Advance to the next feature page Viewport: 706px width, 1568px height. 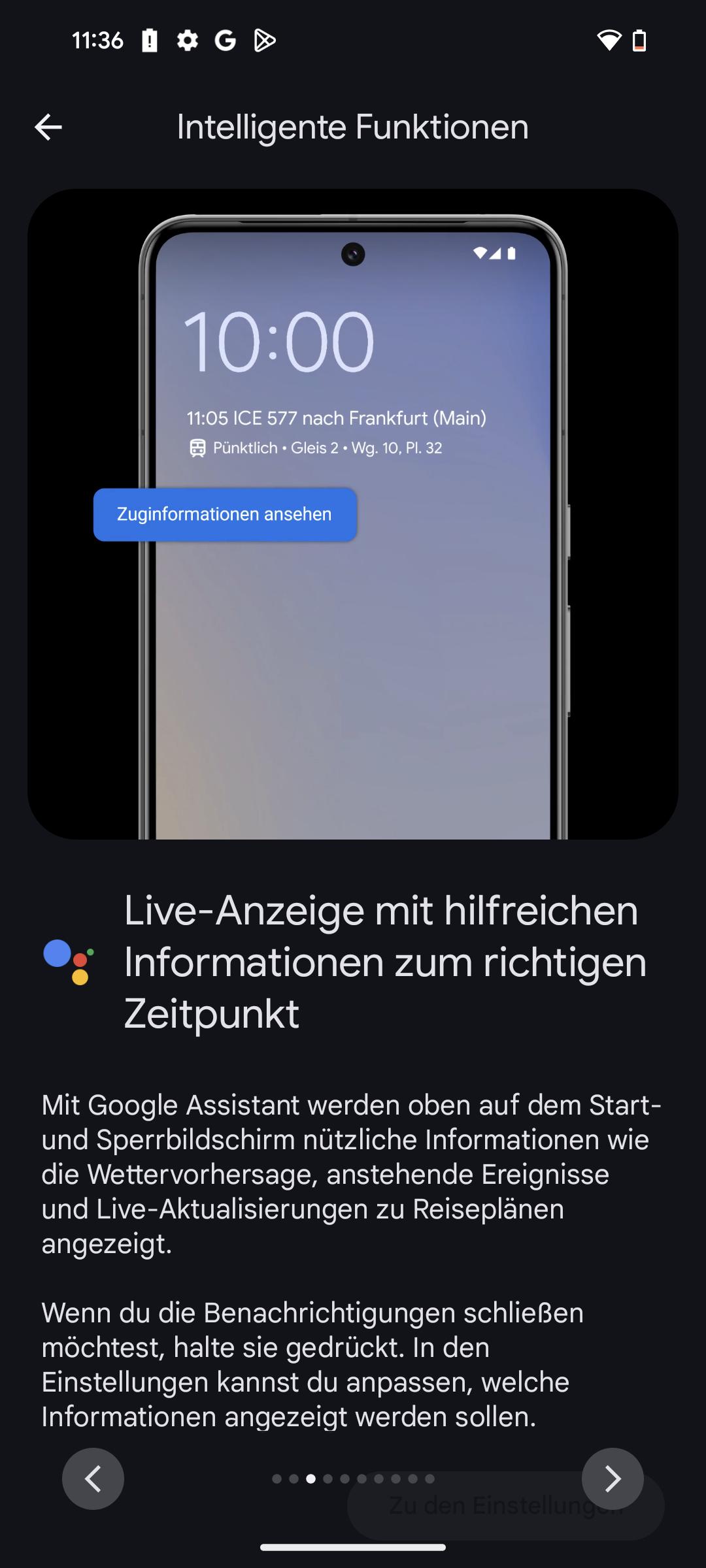612,1478
